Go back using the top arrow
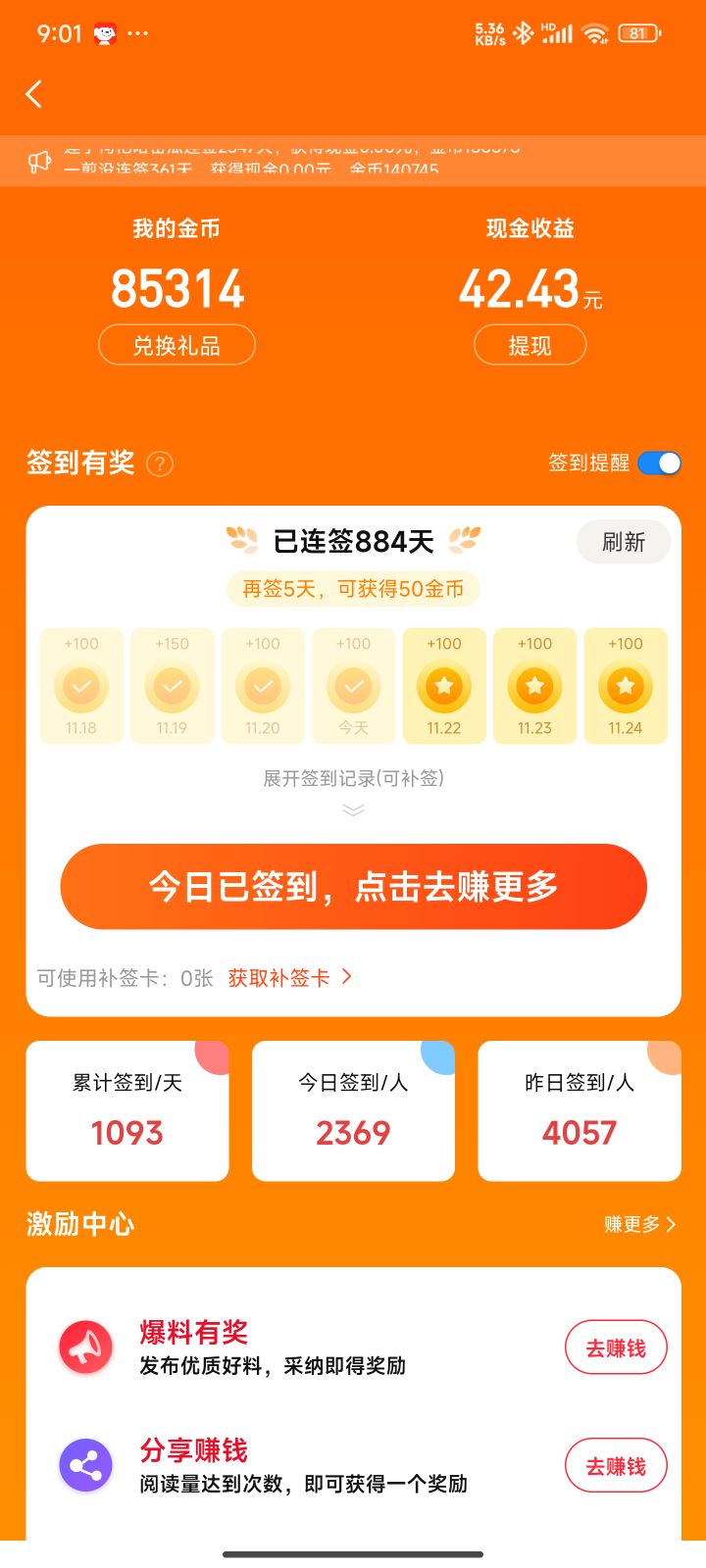The width and height of the screenshot is (706, 1568). [x=34, y=94]
